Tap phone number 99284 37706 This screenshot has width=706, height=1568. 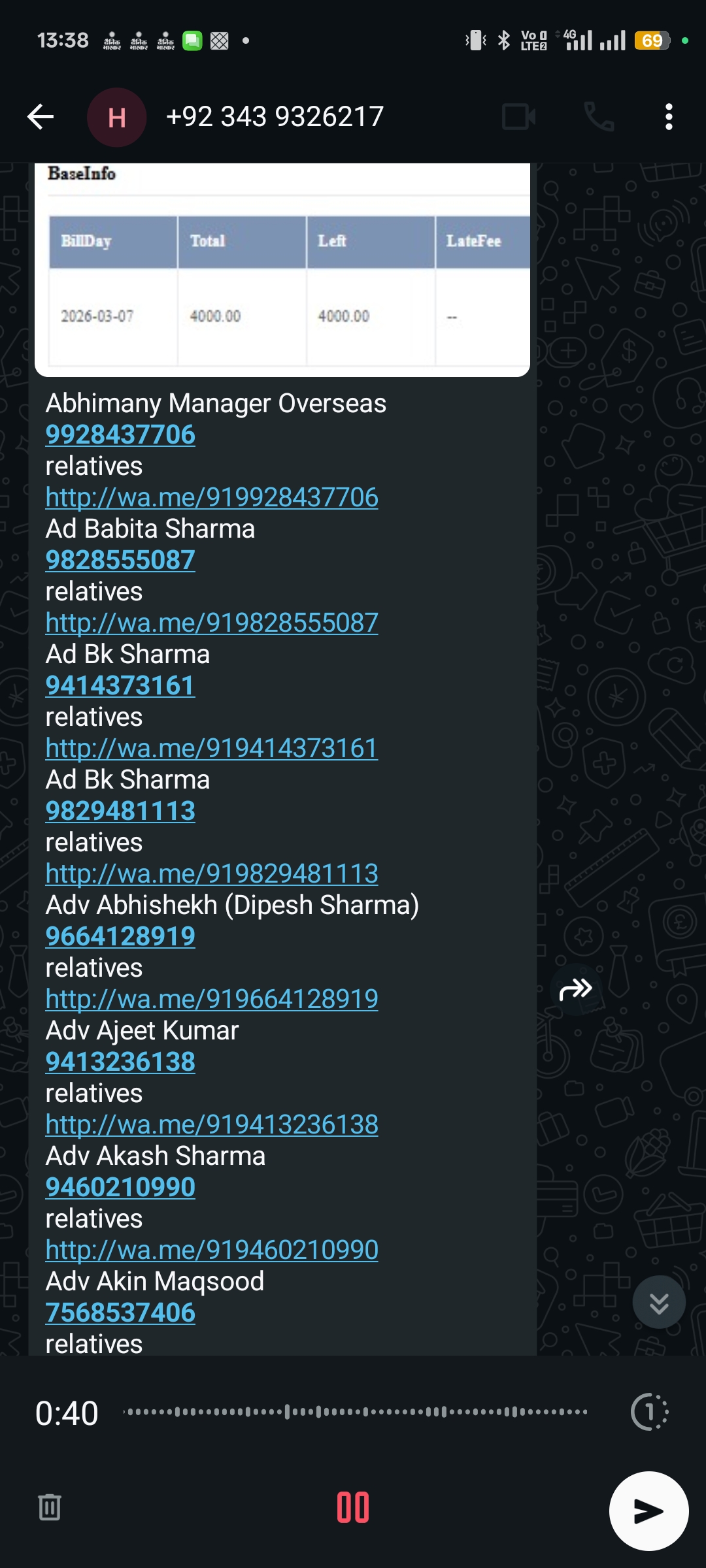(x=120, y=435)
